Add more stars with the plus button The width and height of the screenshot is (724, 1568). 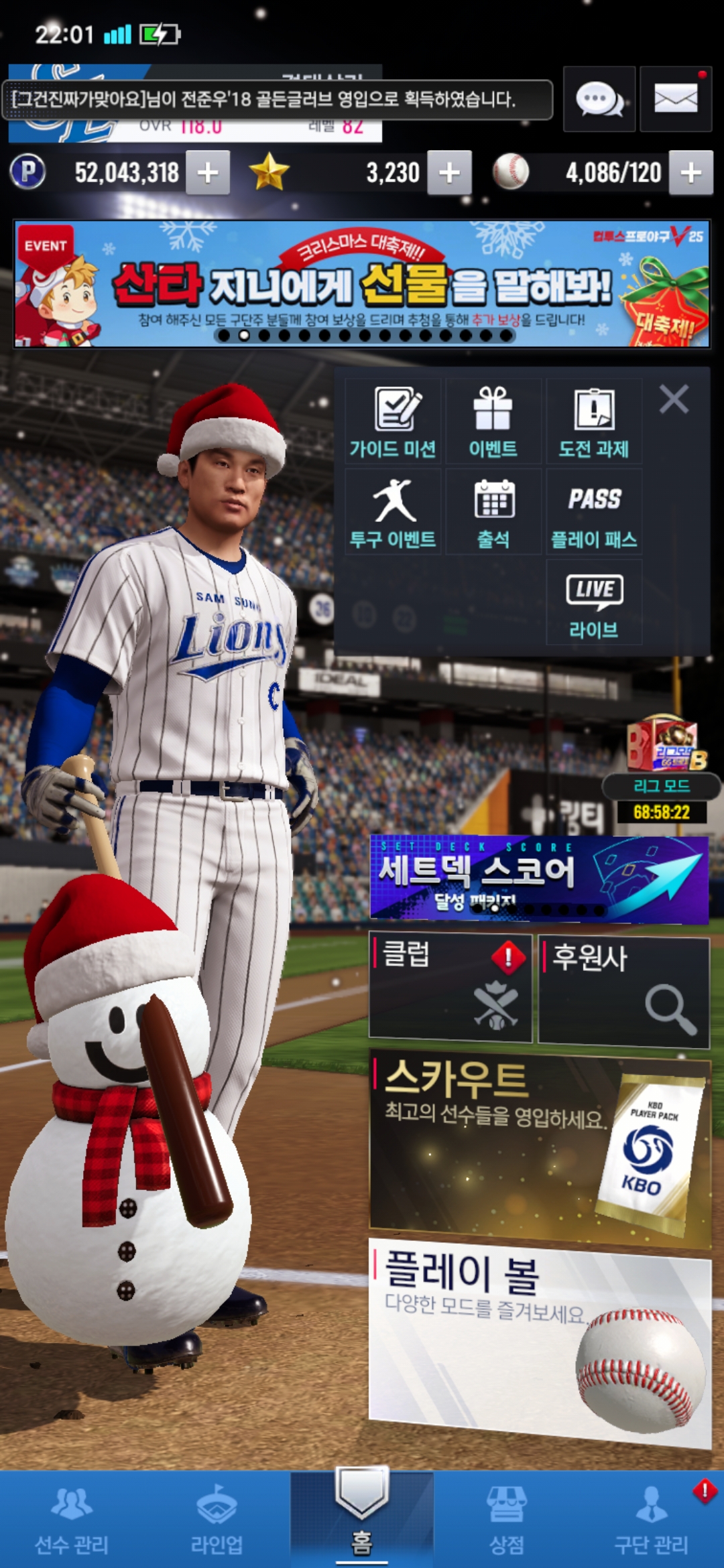[x=449, y=173]
